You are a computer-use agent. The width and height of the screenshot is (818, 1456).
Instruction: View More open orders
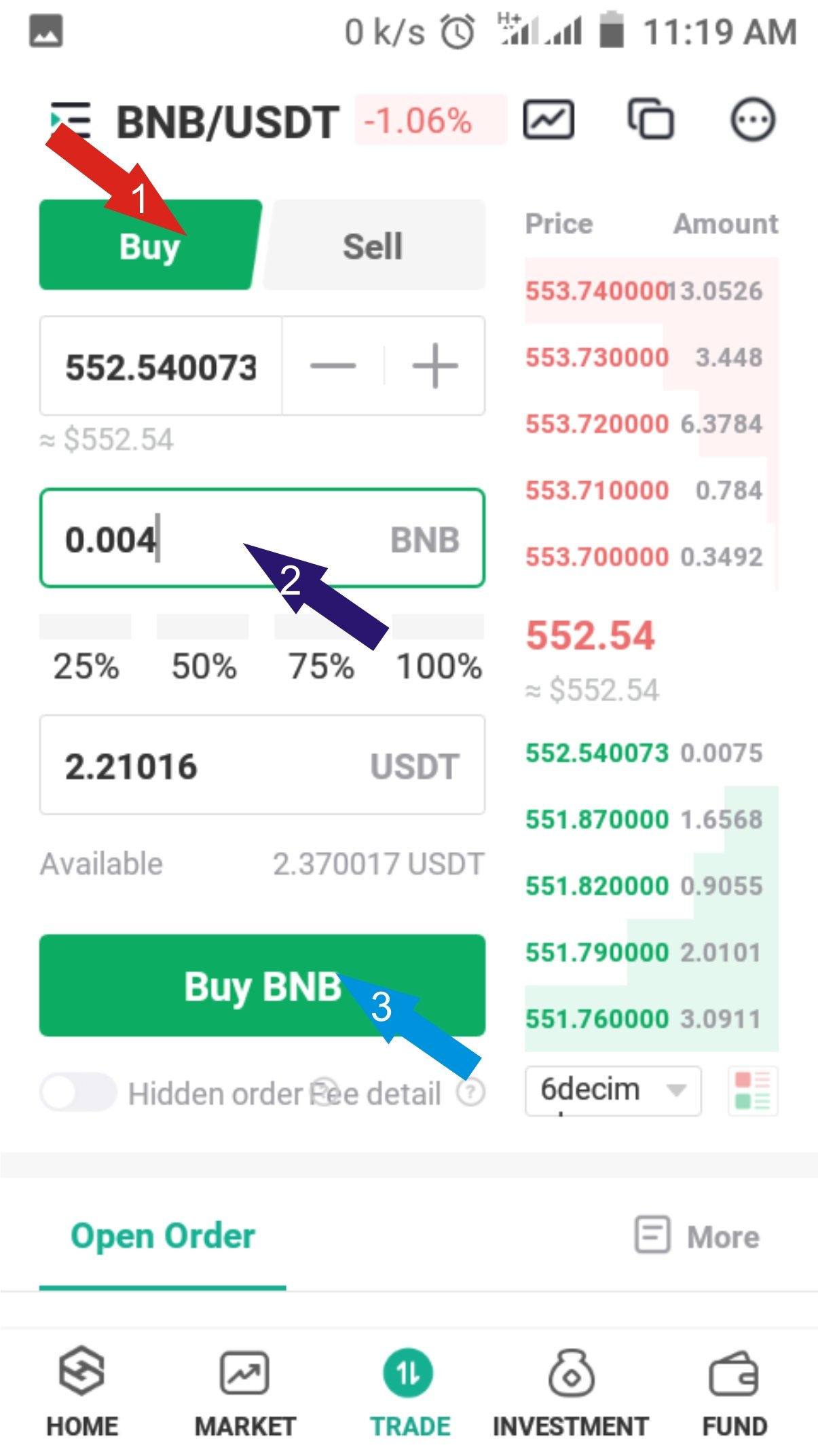point(698,1236)
